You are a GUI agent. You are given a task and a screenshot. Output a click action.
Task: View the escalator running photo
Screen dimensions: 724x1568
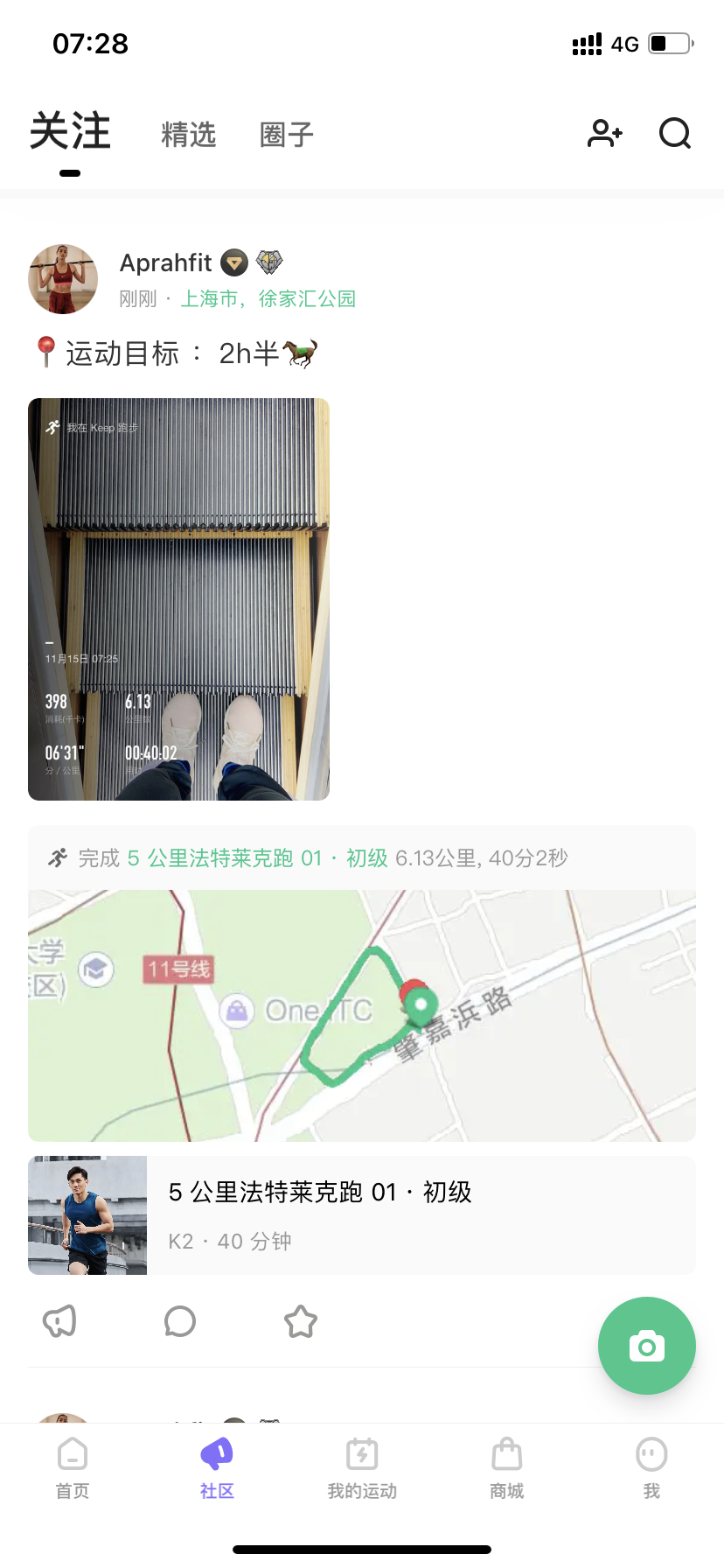[x=178, y=599]
